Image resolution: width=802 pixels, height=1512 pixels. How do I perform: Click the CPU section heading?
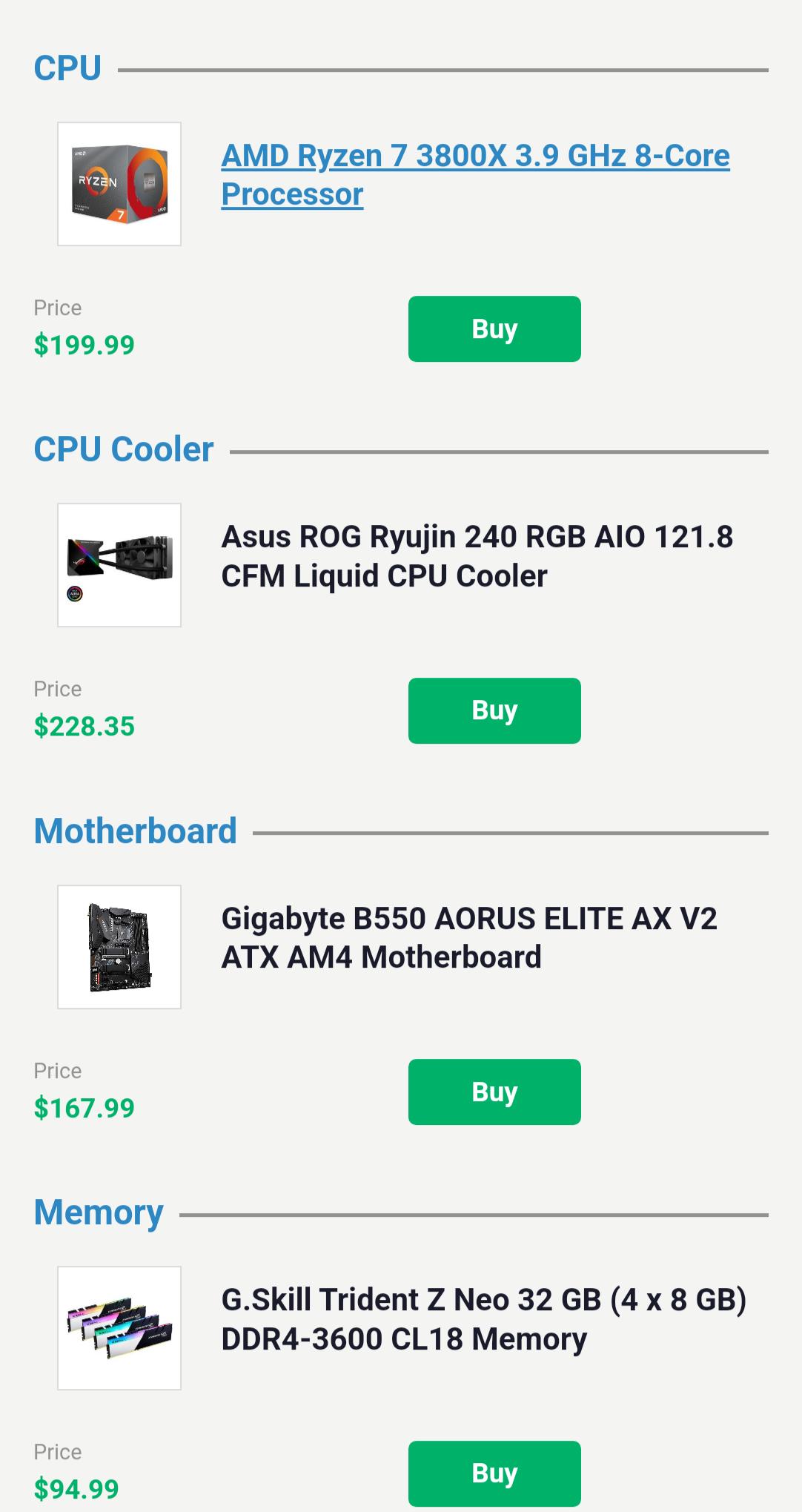pos(68,68)
